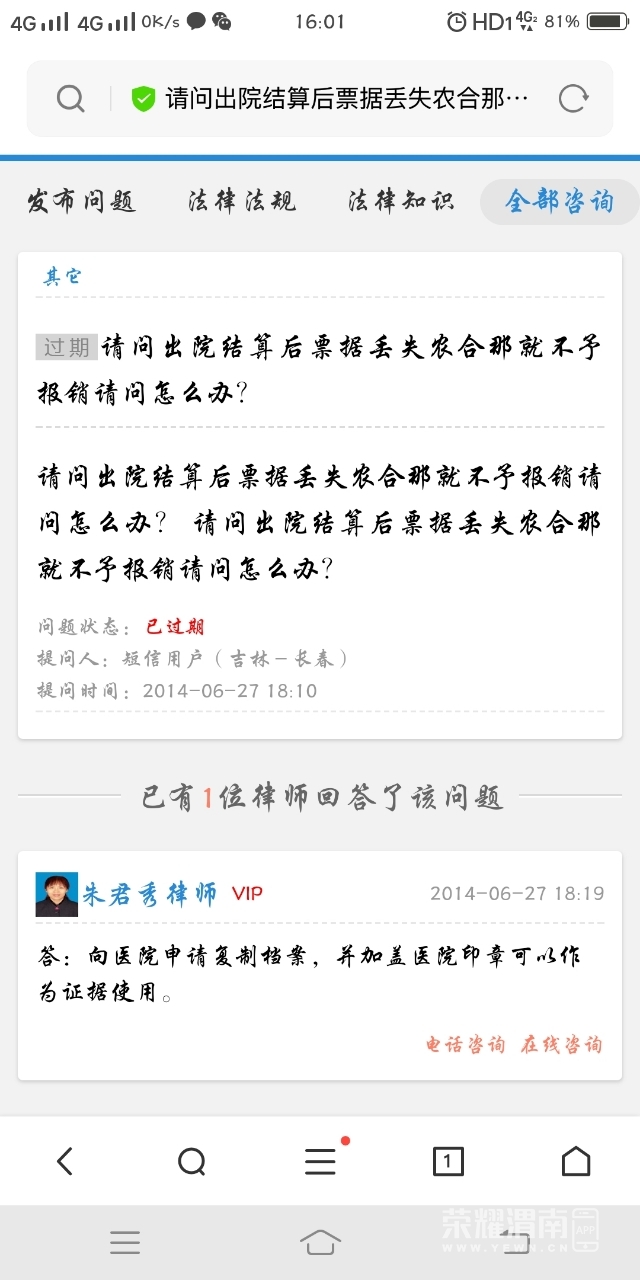Open the browser menu
The image size is (640, 1280).
(320, 1161)
